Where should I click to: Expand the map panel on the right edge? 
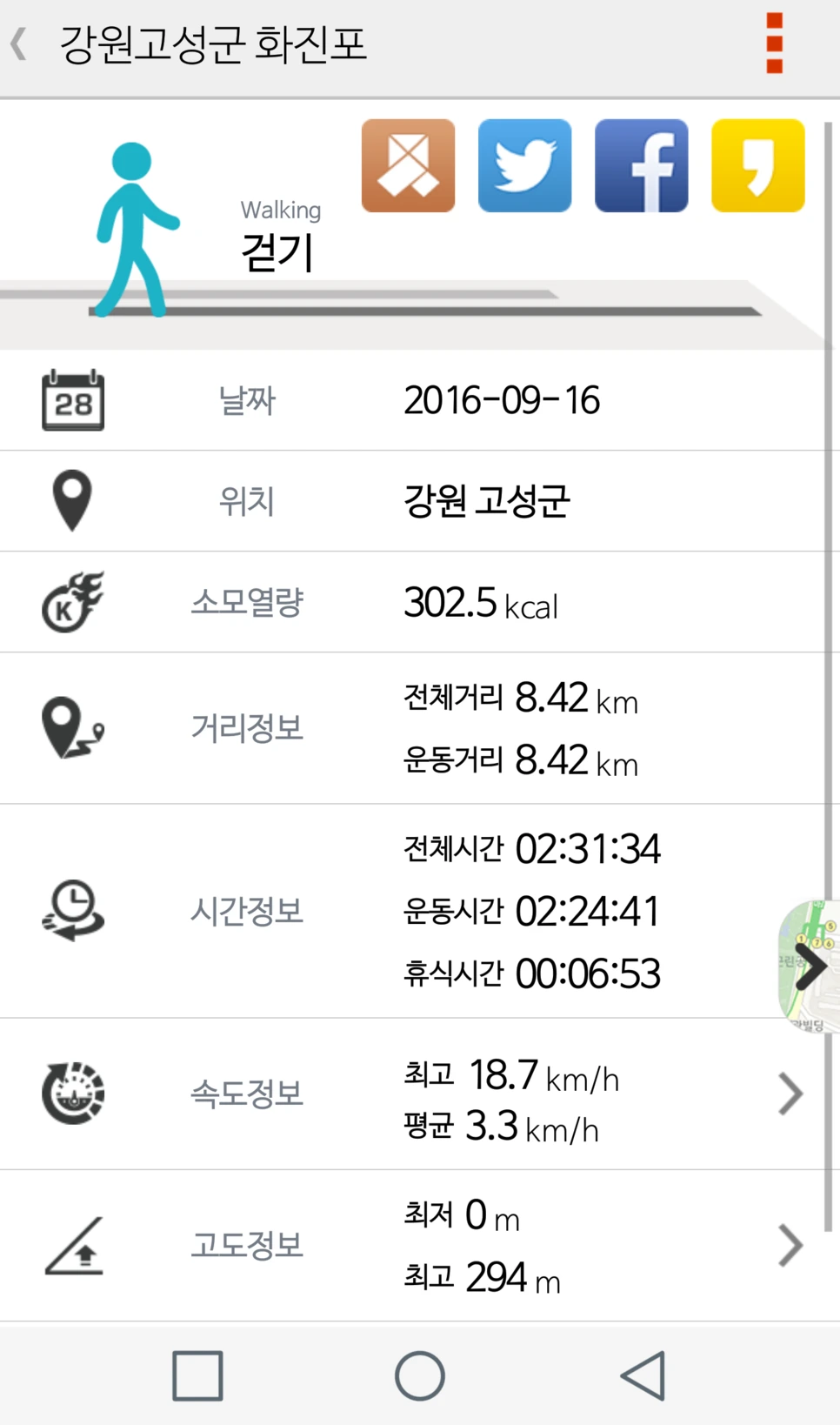pyautogui.click(x=810, y=966)
